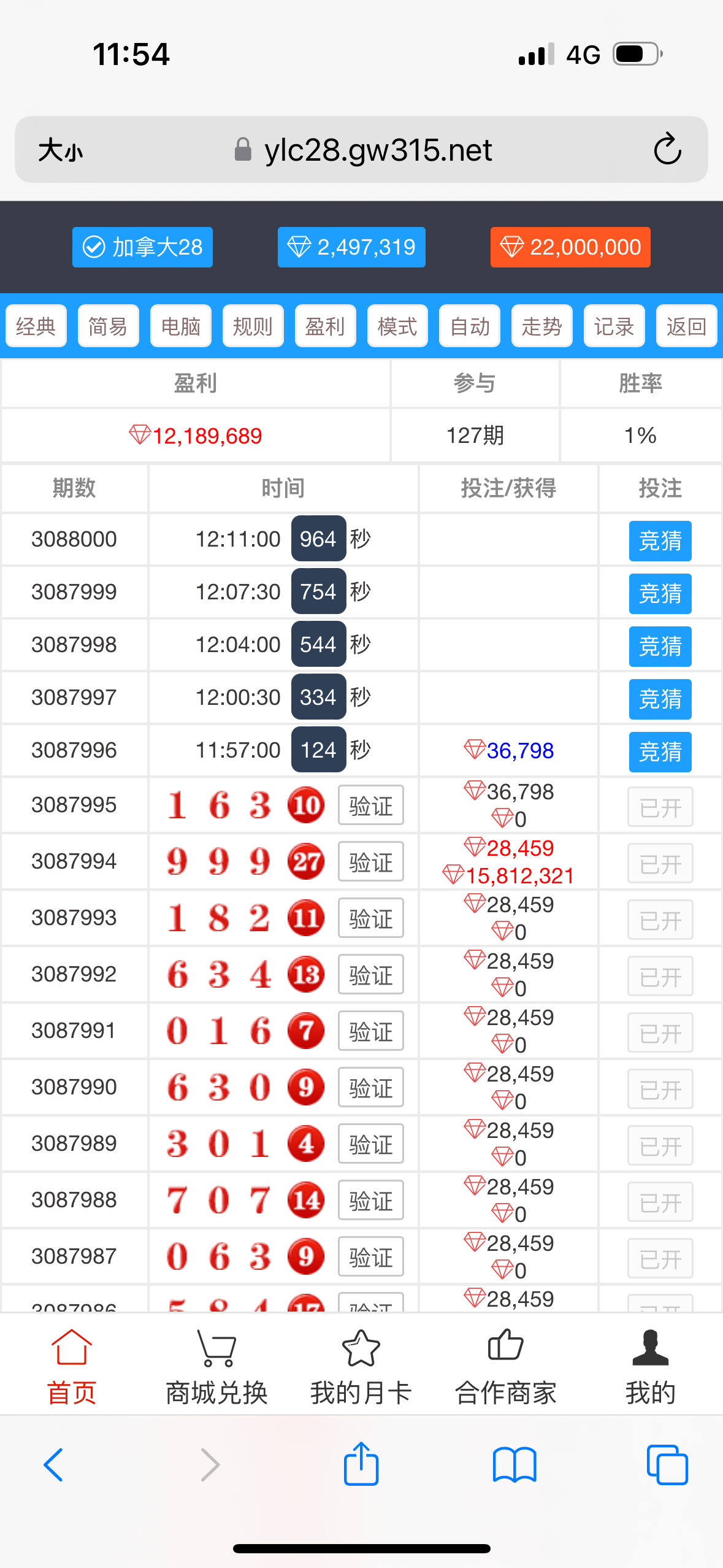723x1568 pixels.
Task: Select the 自动 auto-bet tab
Action: pos(470,326)
